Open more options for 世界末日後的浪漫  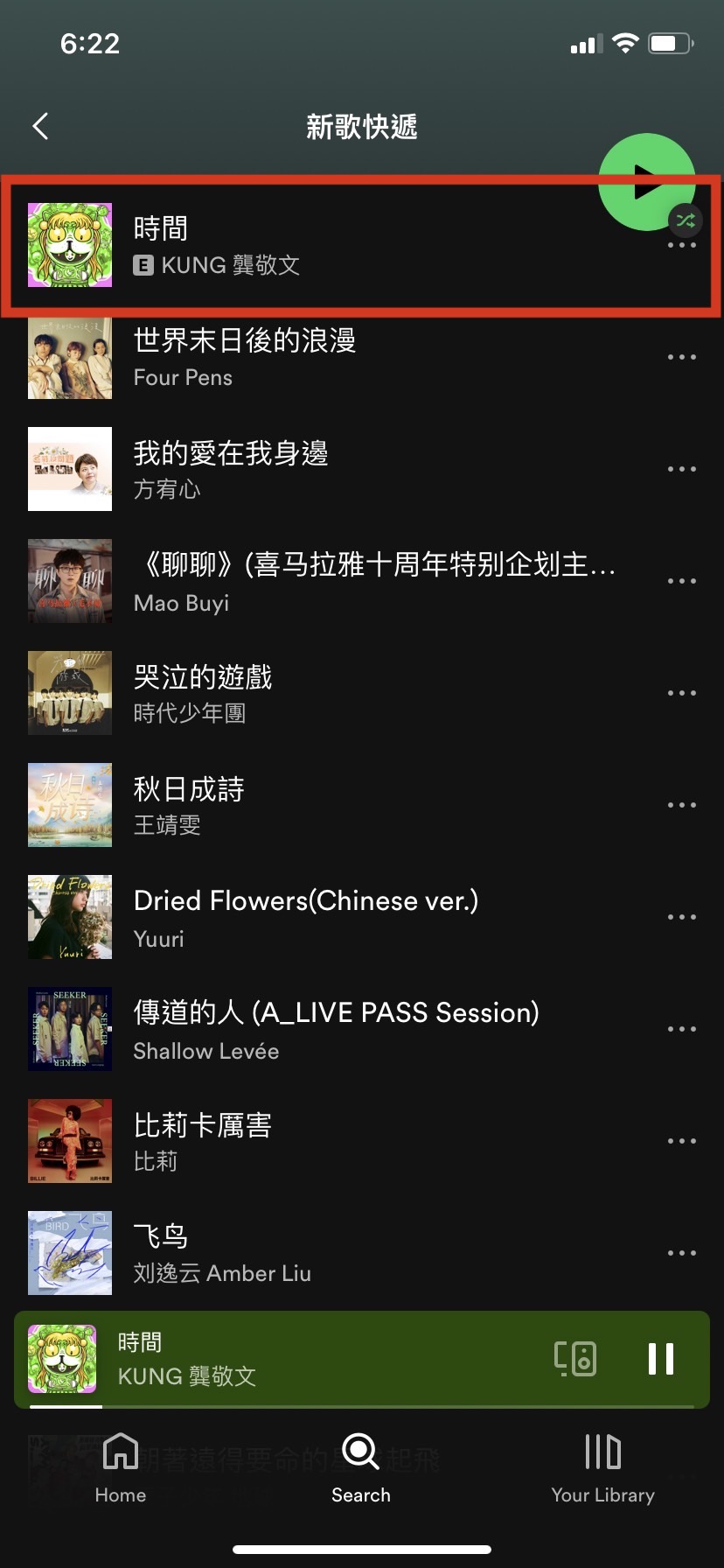point(681,358)
